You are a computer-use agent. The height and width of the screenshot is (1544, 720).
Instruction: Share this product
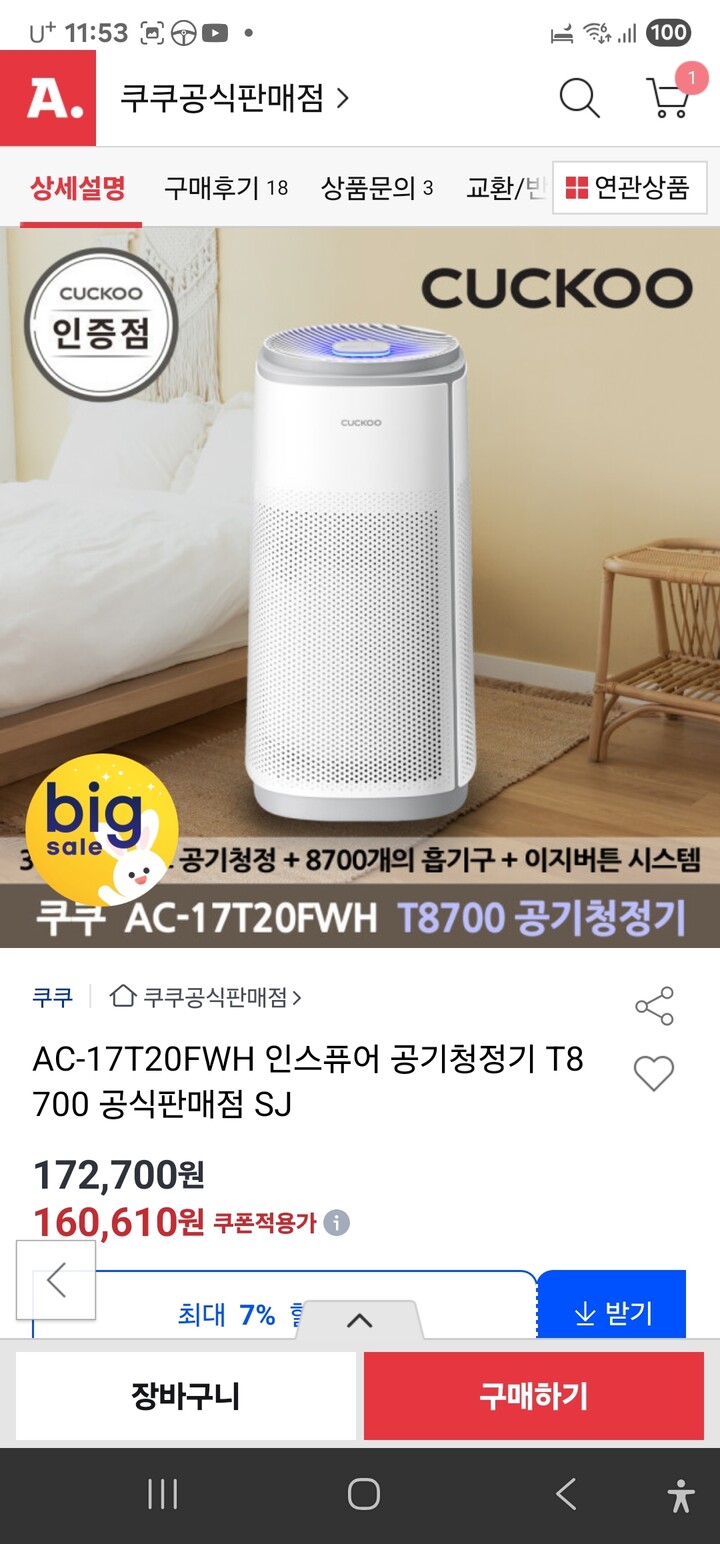coord(655,1006)
